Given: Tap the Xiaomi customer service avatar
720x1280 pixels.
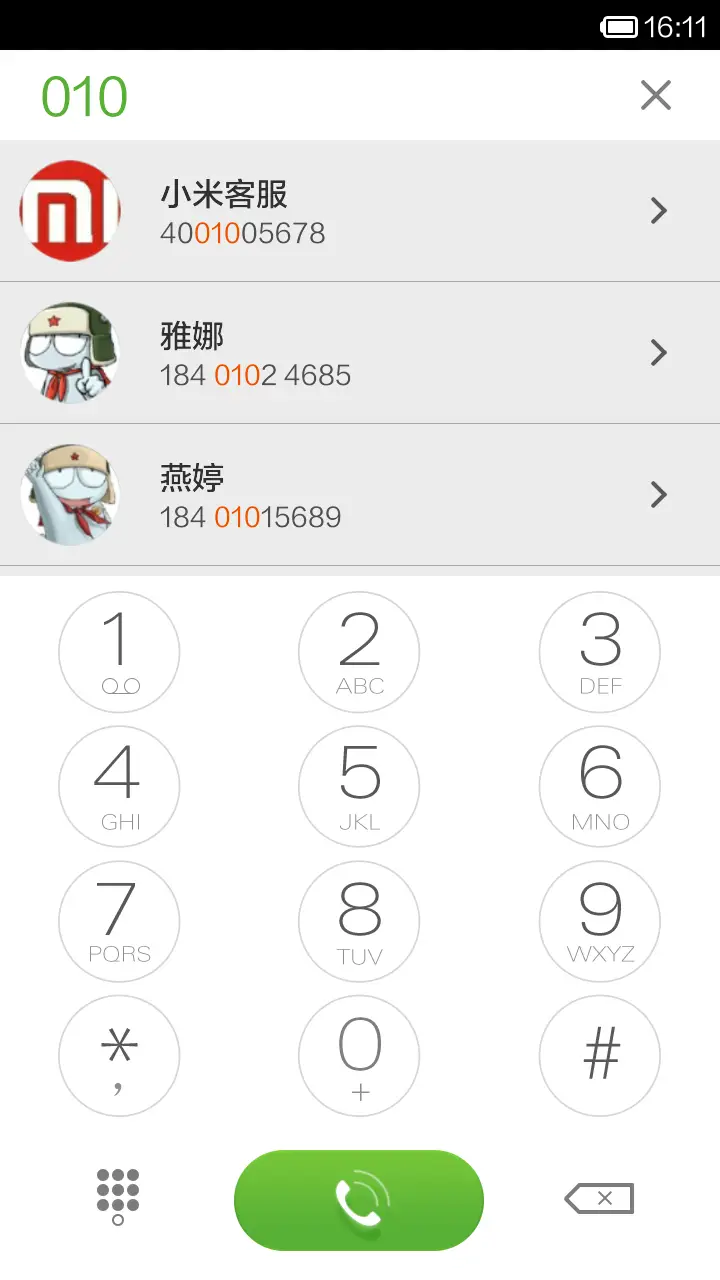Looking at the screenshot, I should (x=70, y=211).
